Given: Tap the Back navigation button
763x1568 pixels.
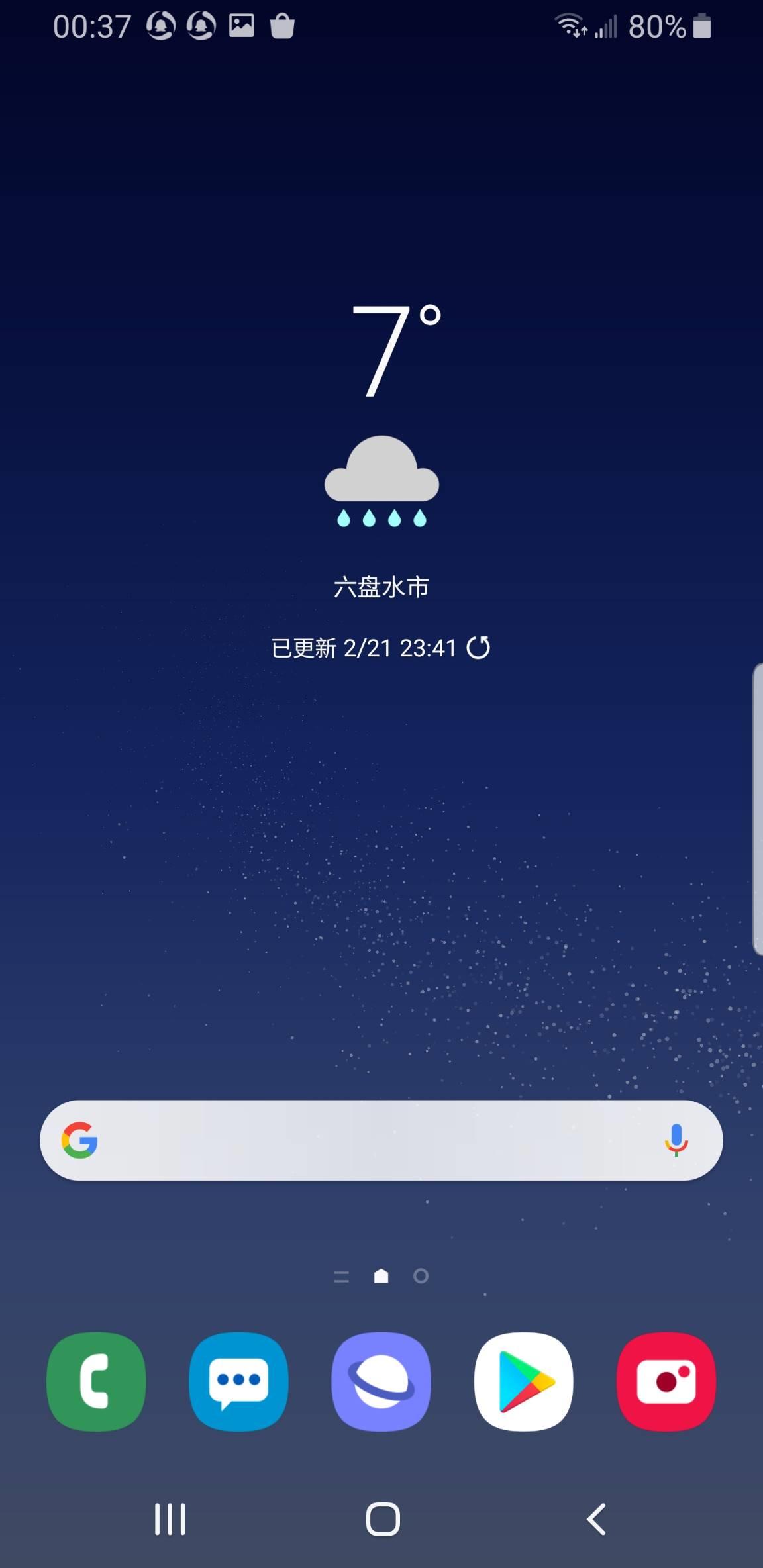Looking at the screenshot, I should click(x=595, y=1520).
